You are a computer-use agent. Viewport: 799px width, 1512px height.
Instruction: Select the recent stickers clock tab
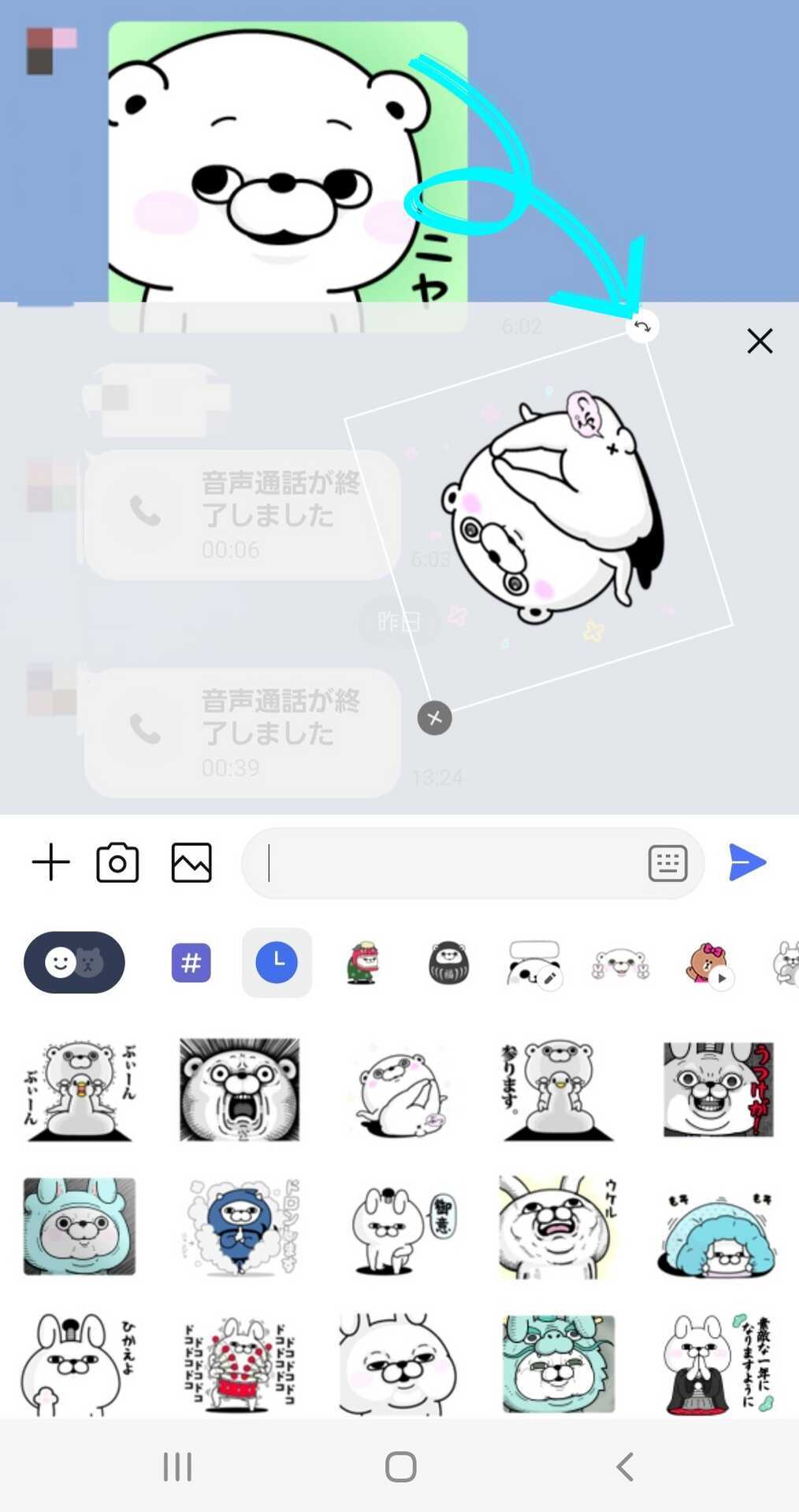point(277,962)
